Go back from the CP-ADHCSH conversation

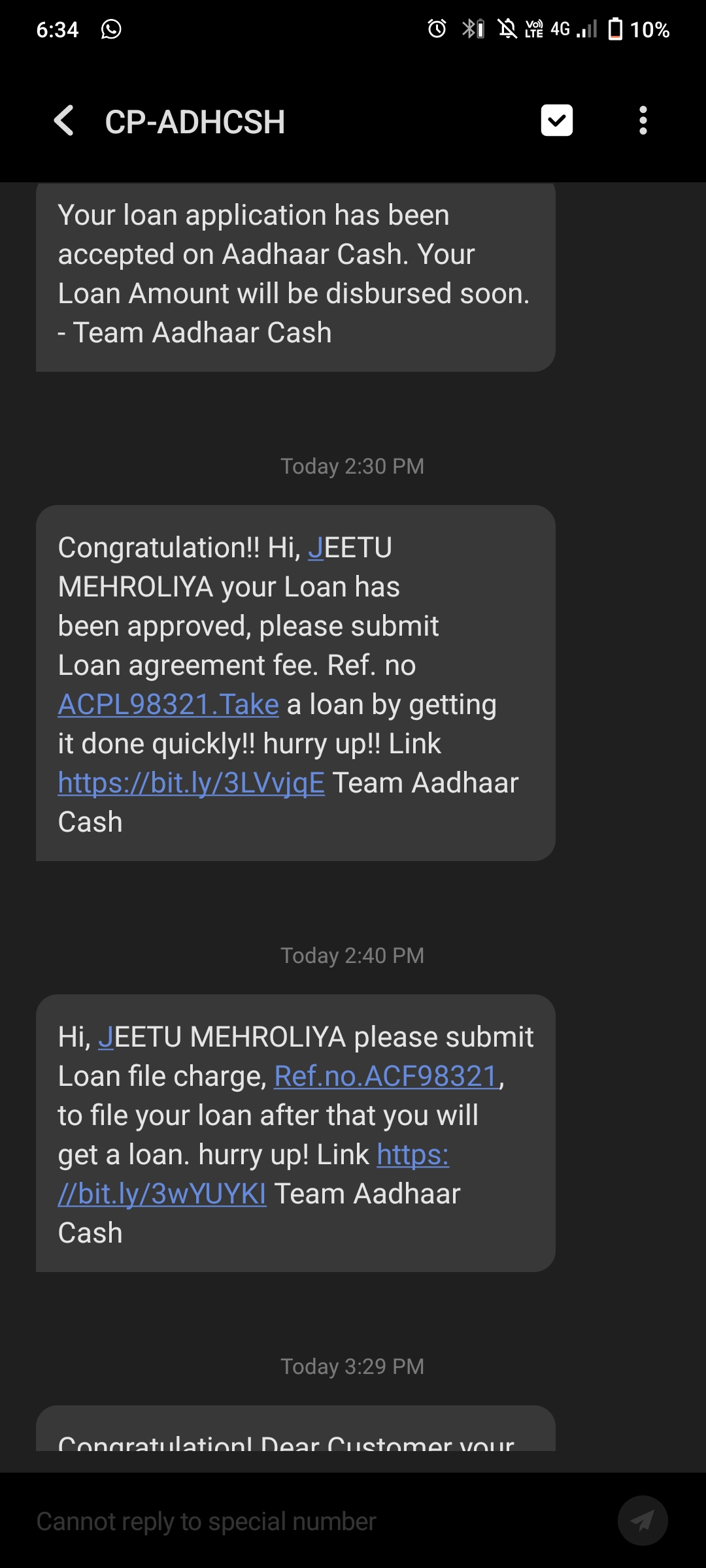(63, 121)
